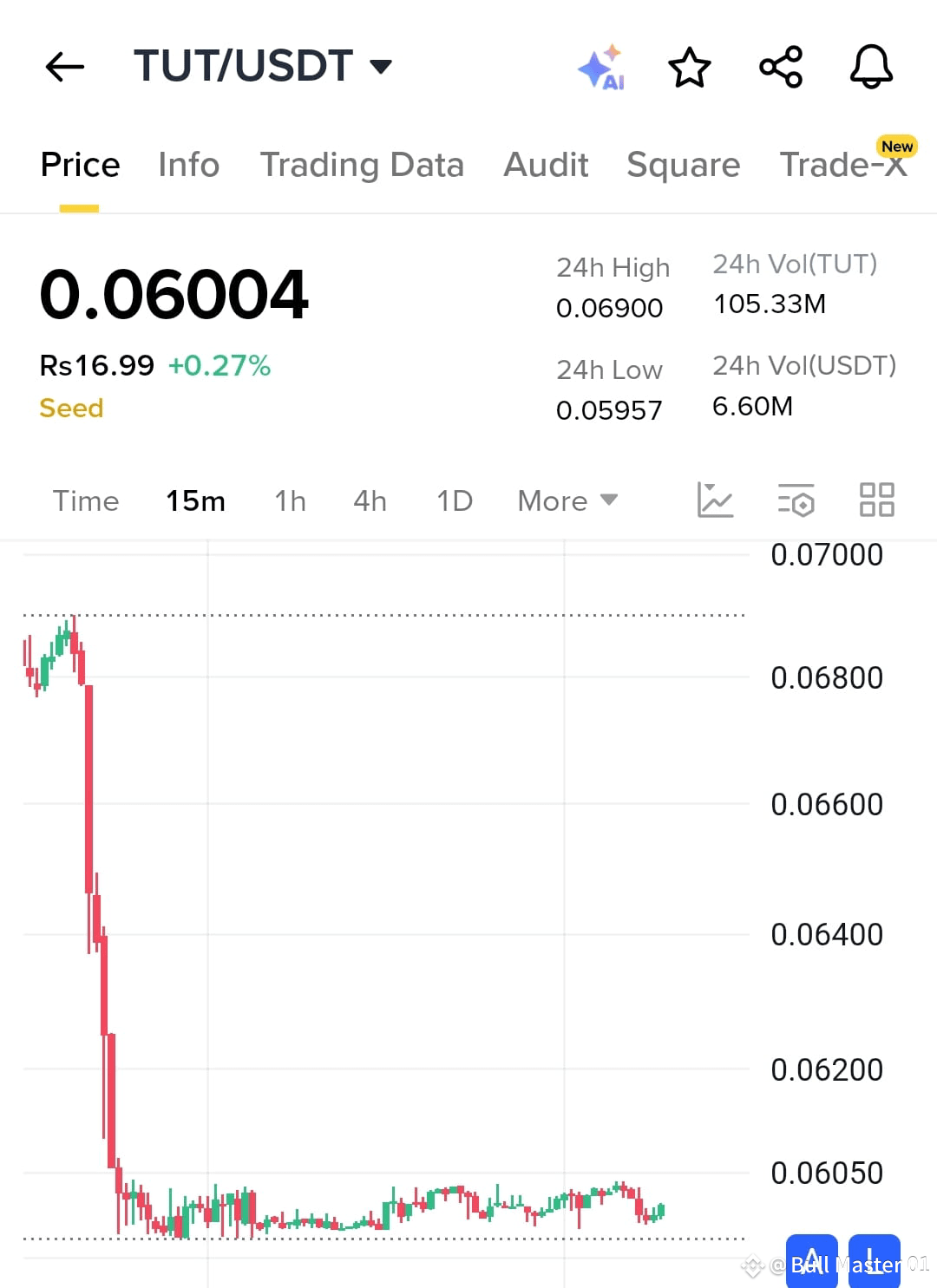
Task: Open the chart type dropdown arrow
Action: click(383, 65)
